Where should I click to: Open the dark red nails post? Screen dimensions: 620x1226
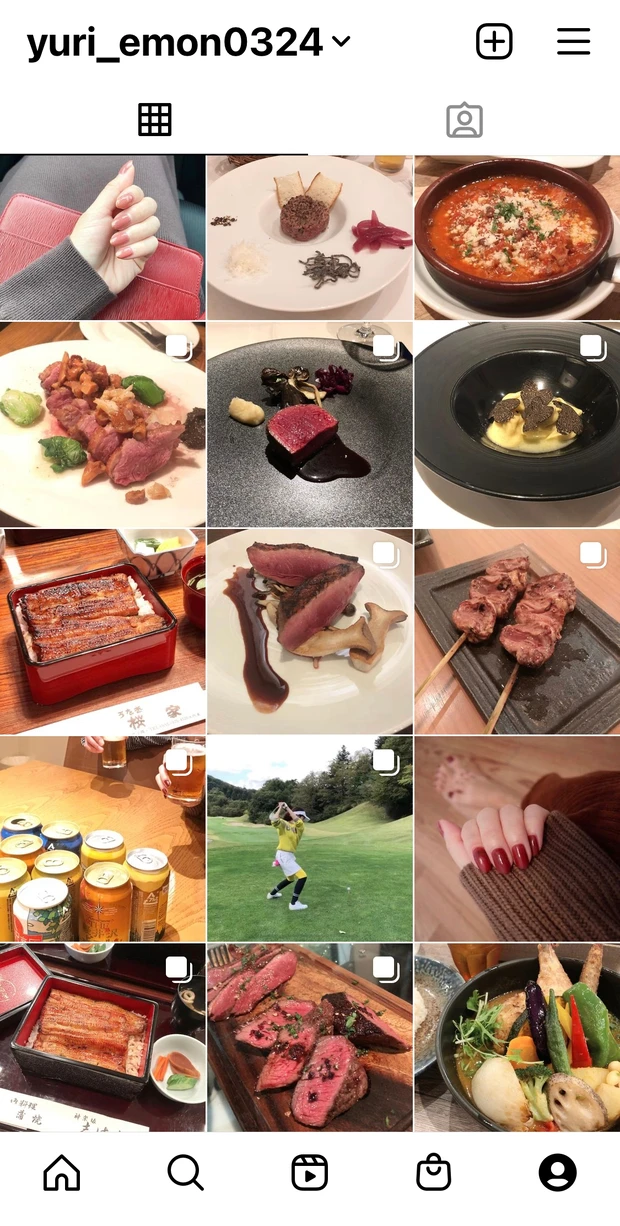pyautogui.click(x=517, y=839)
